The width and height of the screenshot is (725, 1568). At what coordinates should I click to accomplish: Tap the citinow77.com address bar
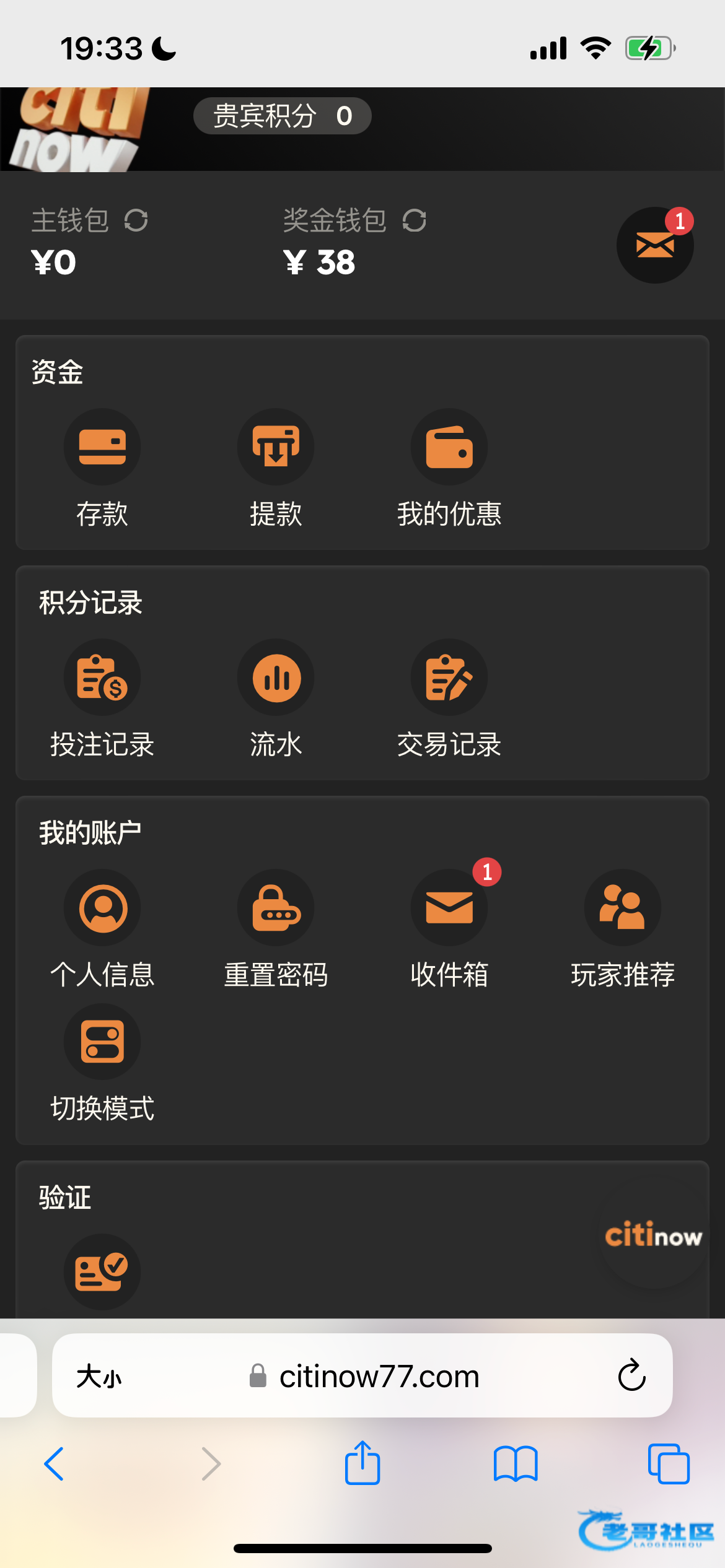coord(379,1377)
